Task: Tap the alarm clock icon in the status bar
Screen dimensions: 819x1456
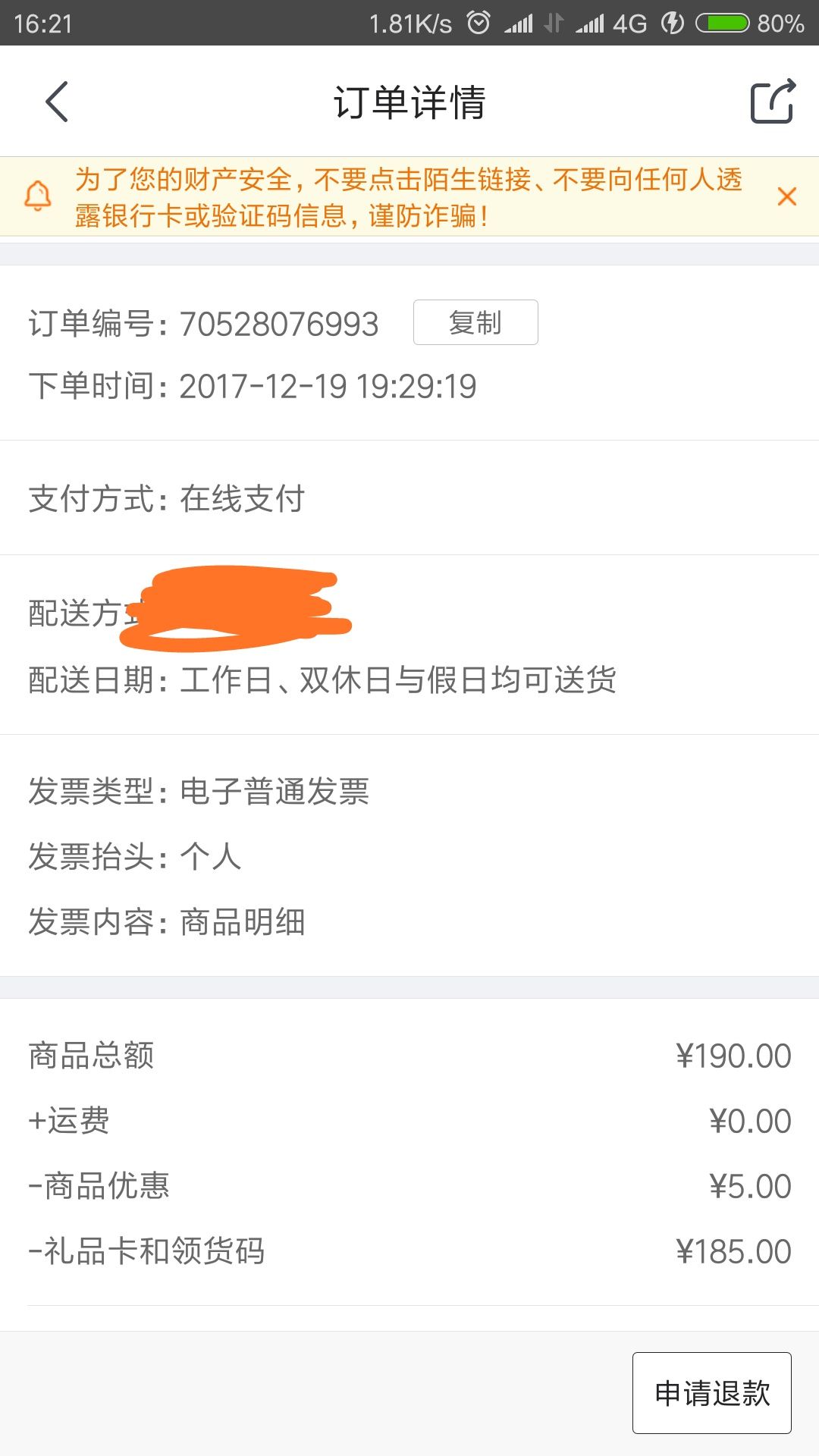Action: [x=478, y=22]
